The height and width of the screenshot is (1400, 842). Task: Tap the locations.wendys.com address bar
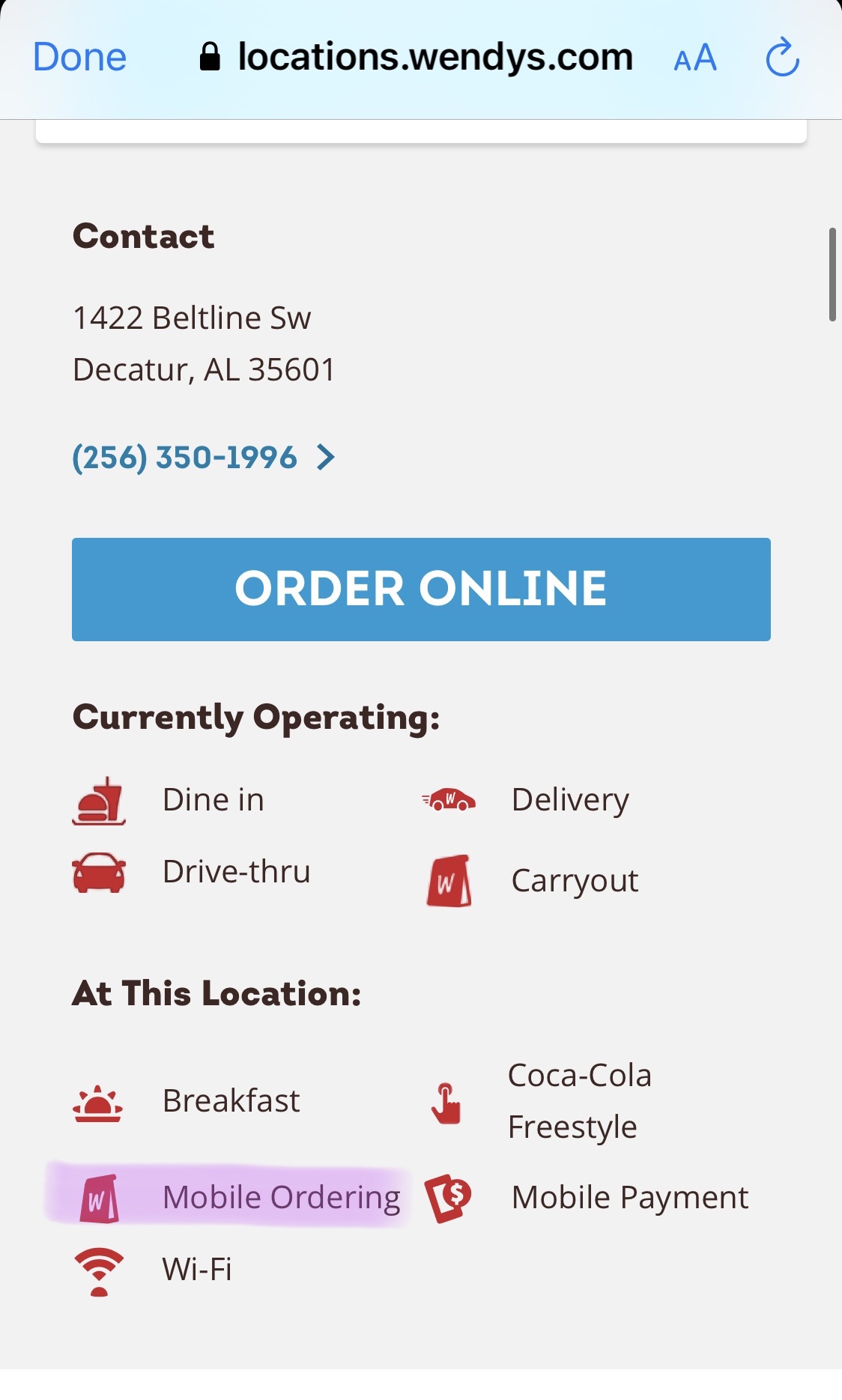(434, 58)
